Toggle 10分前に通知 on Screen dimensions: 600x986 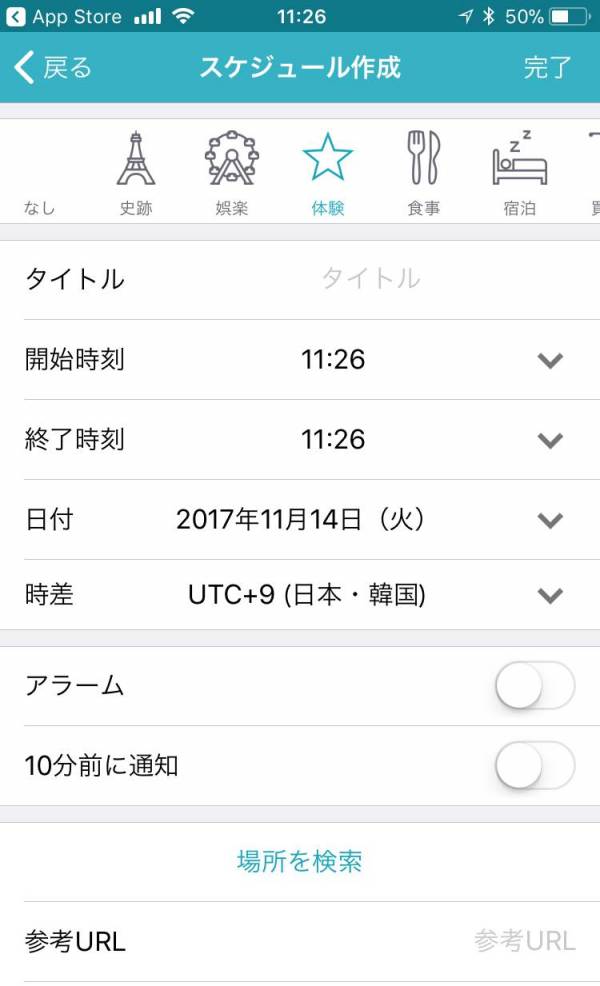pyautogui.click(x=535, y=765)
